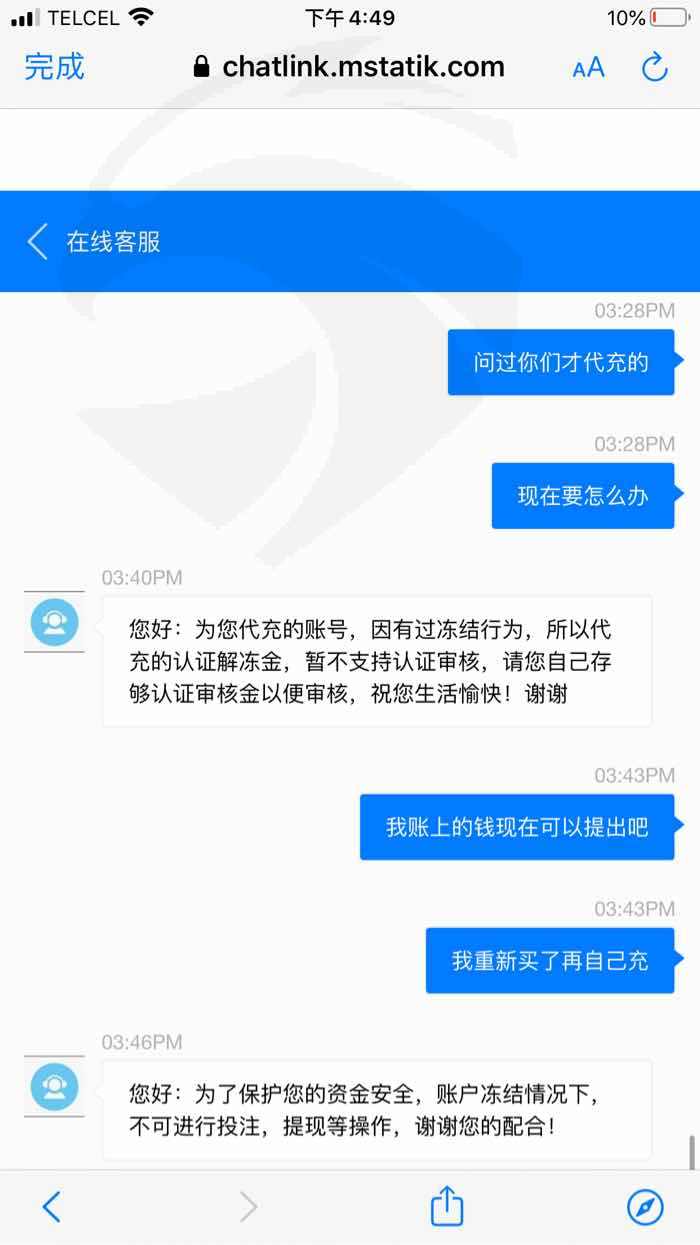The image size is (700, 1245).
Task: Go back from 在线客服 chat header
Action: click(x=37, y=242)
